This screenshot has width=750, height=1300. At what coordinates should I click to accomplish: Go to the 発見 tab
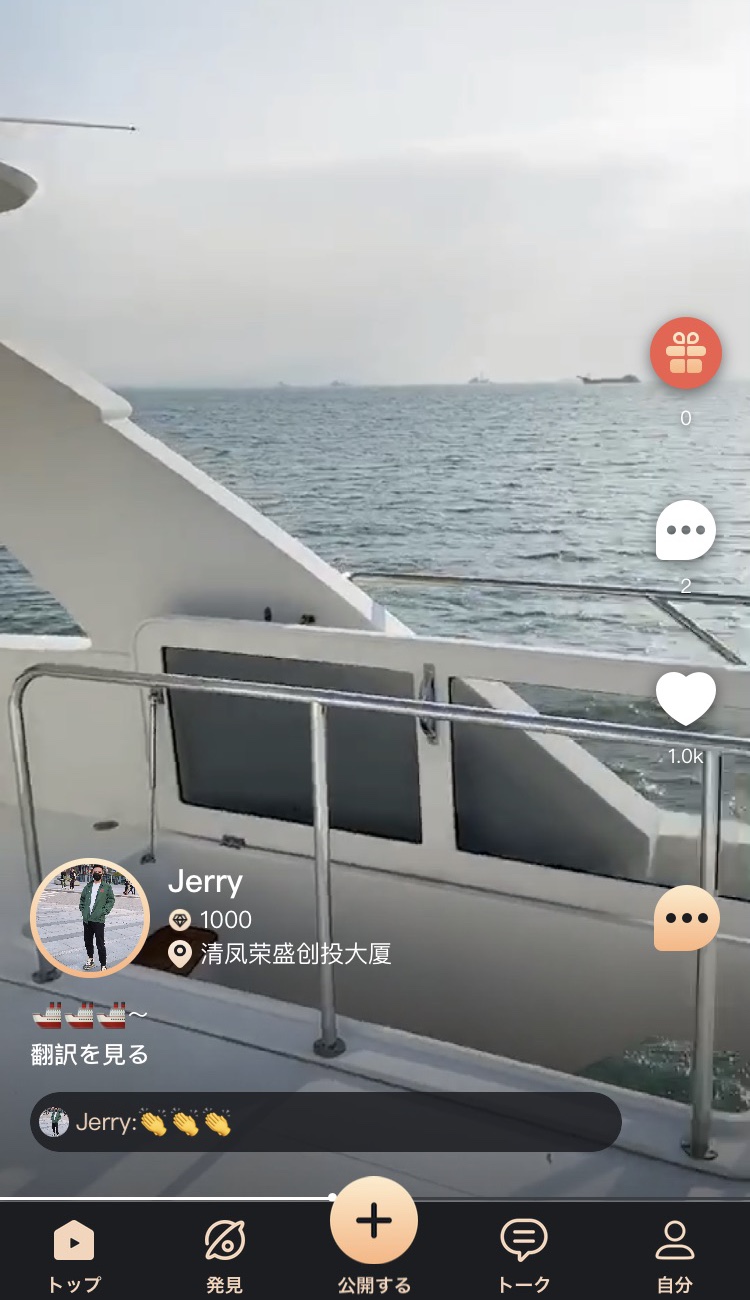[x=224, y=1256]
